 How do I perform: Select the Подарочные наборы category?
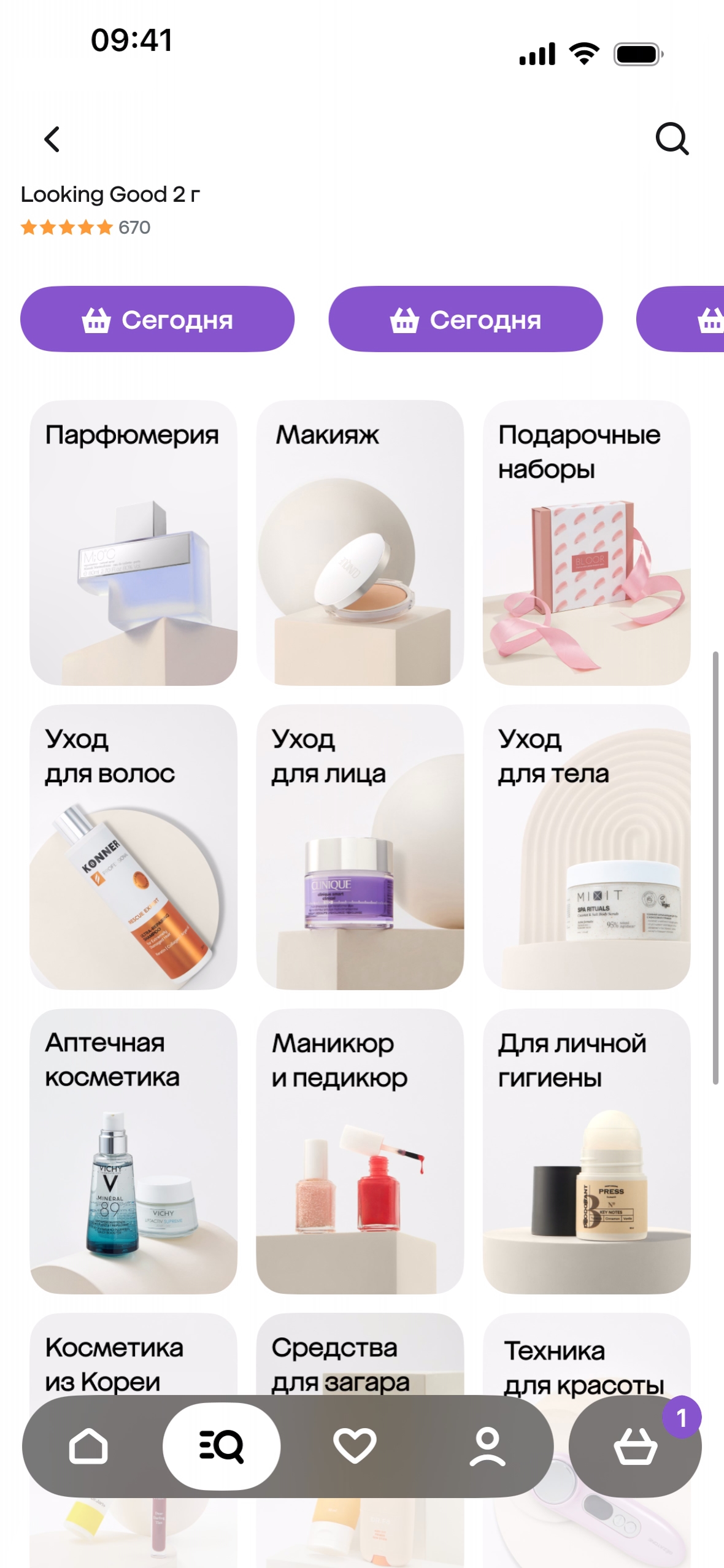click(586, 542)
